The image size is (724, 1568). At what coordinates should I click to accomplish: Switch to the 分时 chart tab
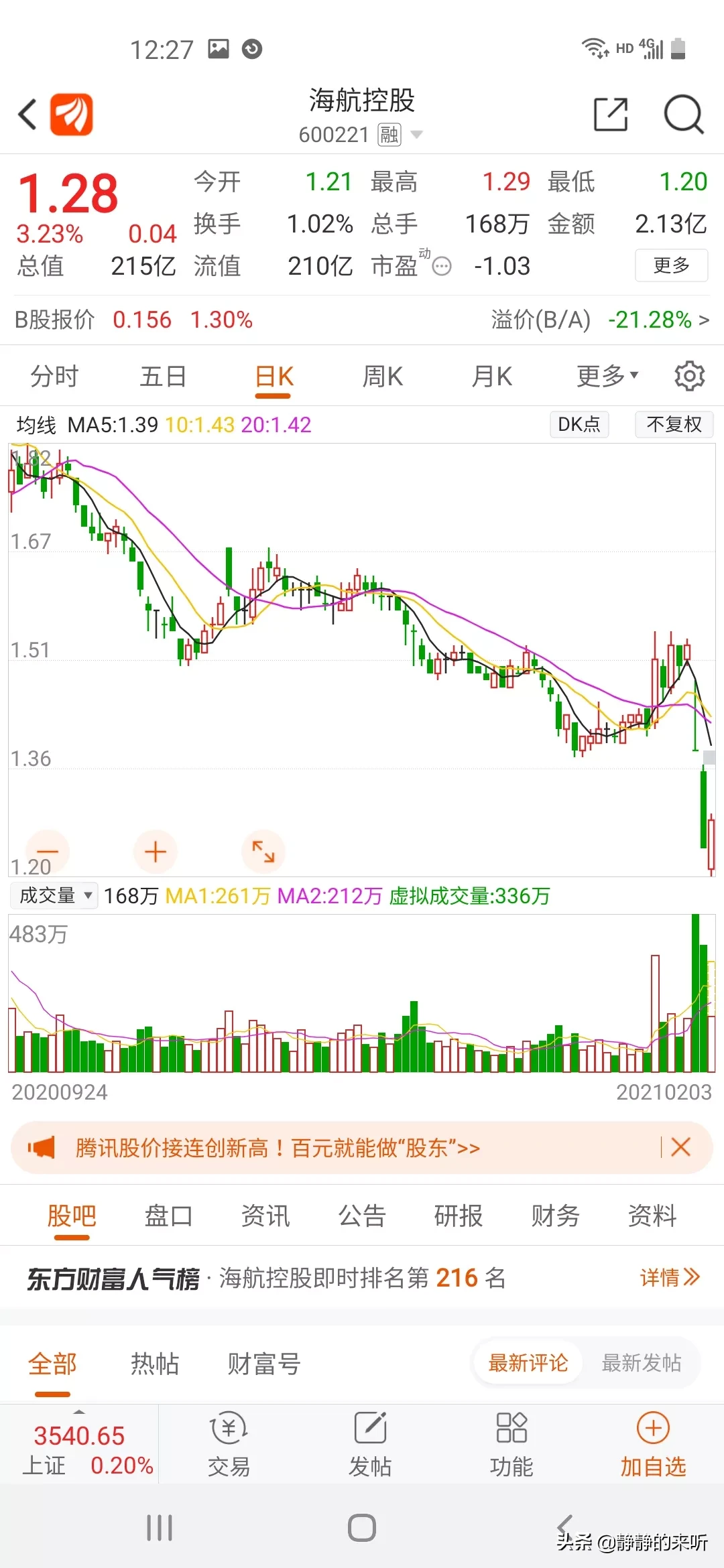click(54, 376)
